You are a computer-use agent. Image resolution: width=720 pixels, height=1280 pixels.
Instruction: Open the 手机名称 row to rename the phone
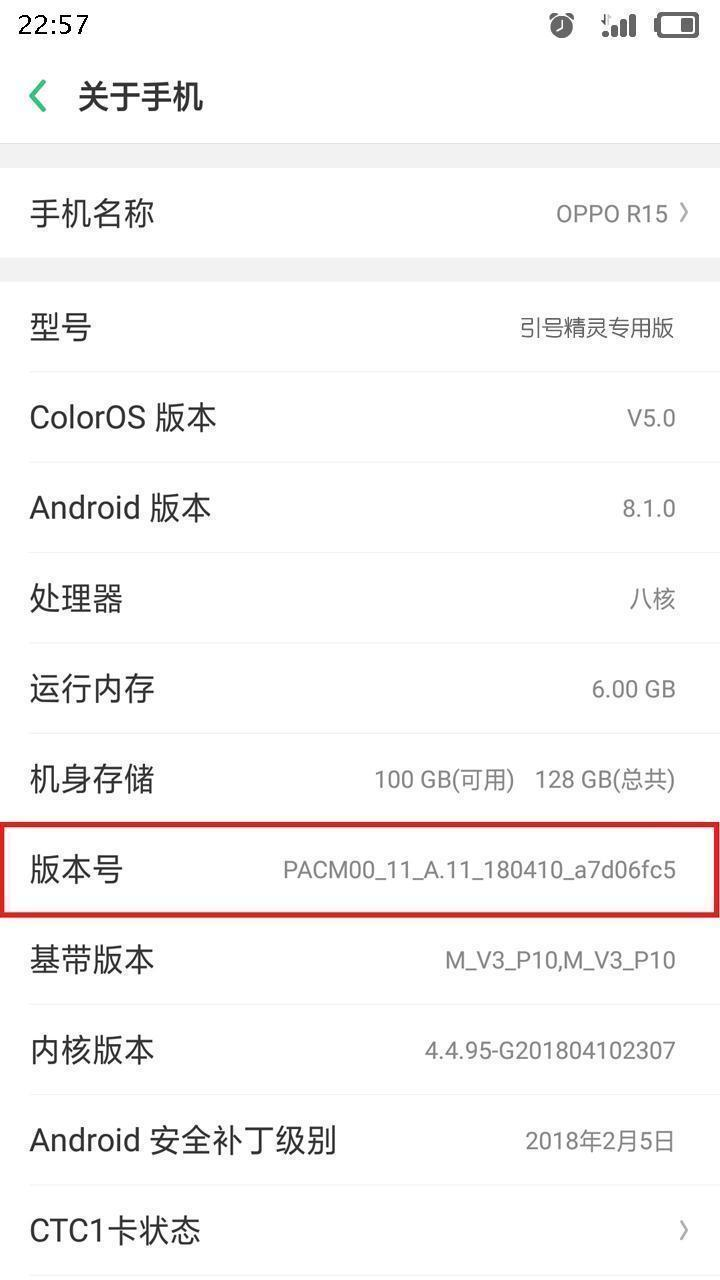tap(360, 213)
